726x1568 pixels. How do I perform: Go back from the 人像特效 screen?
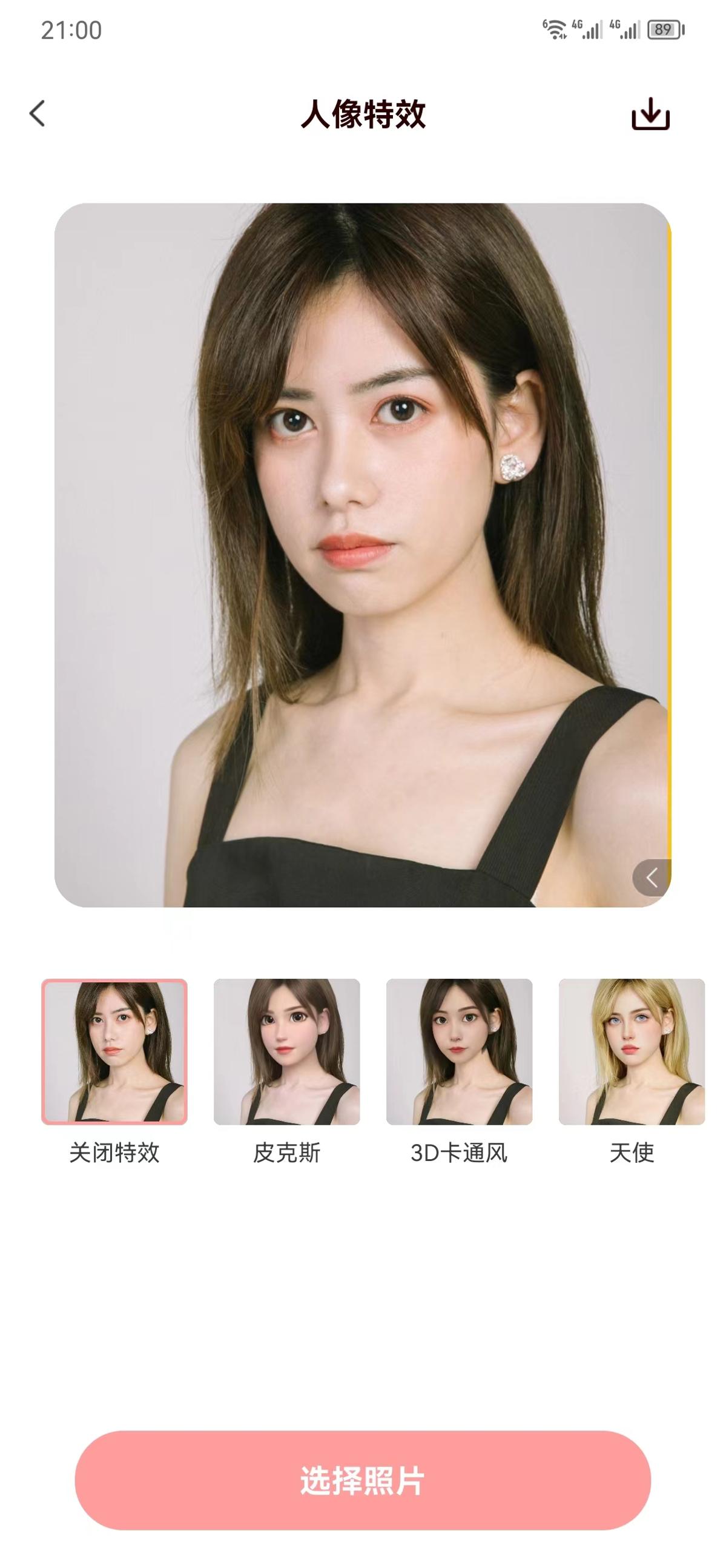tap(37, 114)
